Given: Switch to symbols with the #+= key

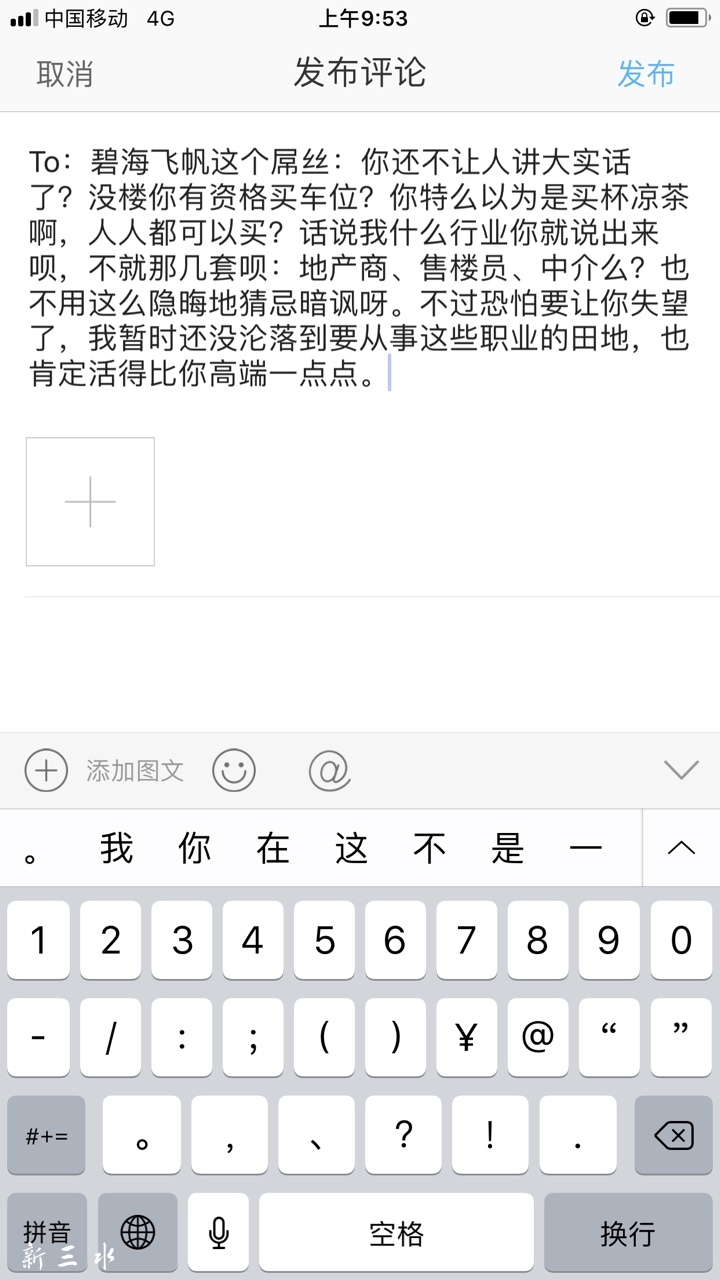Looking at the screenshot, I should pos(45,1135).
